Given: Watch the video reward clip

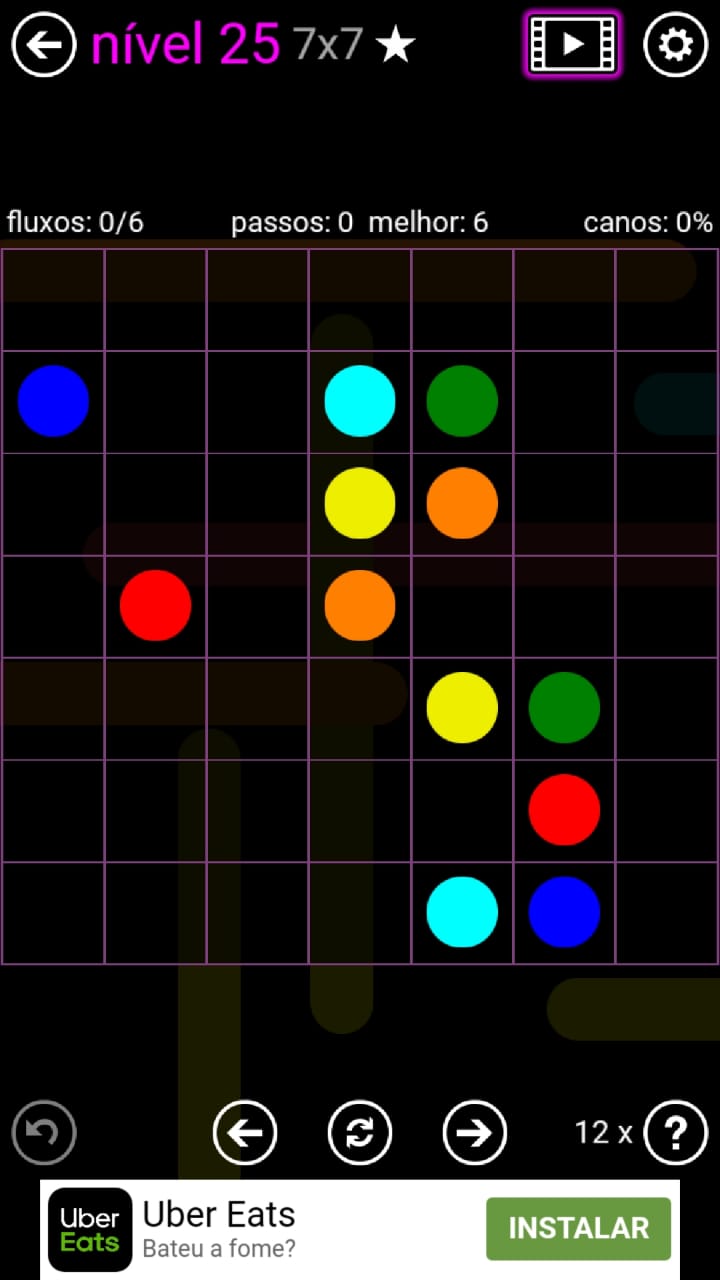Looking at the screenshot, I should (x=572, y=45).
